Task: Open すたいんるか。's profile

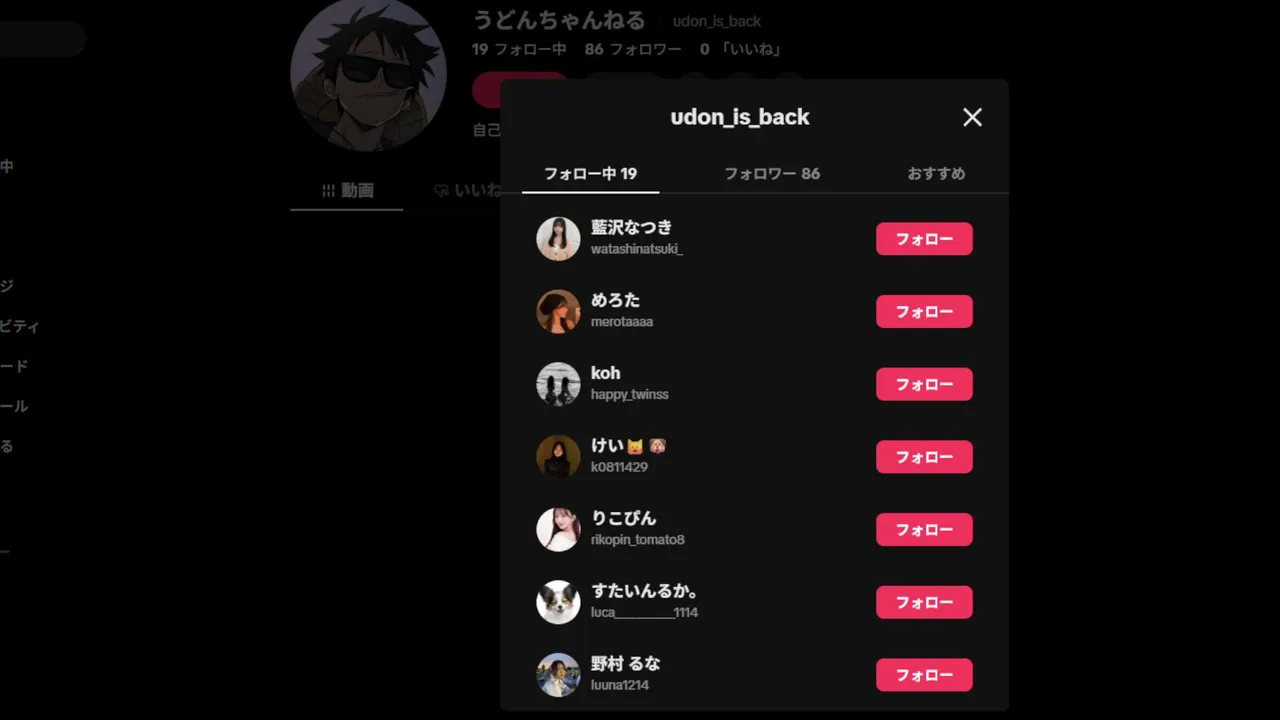Action: tap(644, 591)
